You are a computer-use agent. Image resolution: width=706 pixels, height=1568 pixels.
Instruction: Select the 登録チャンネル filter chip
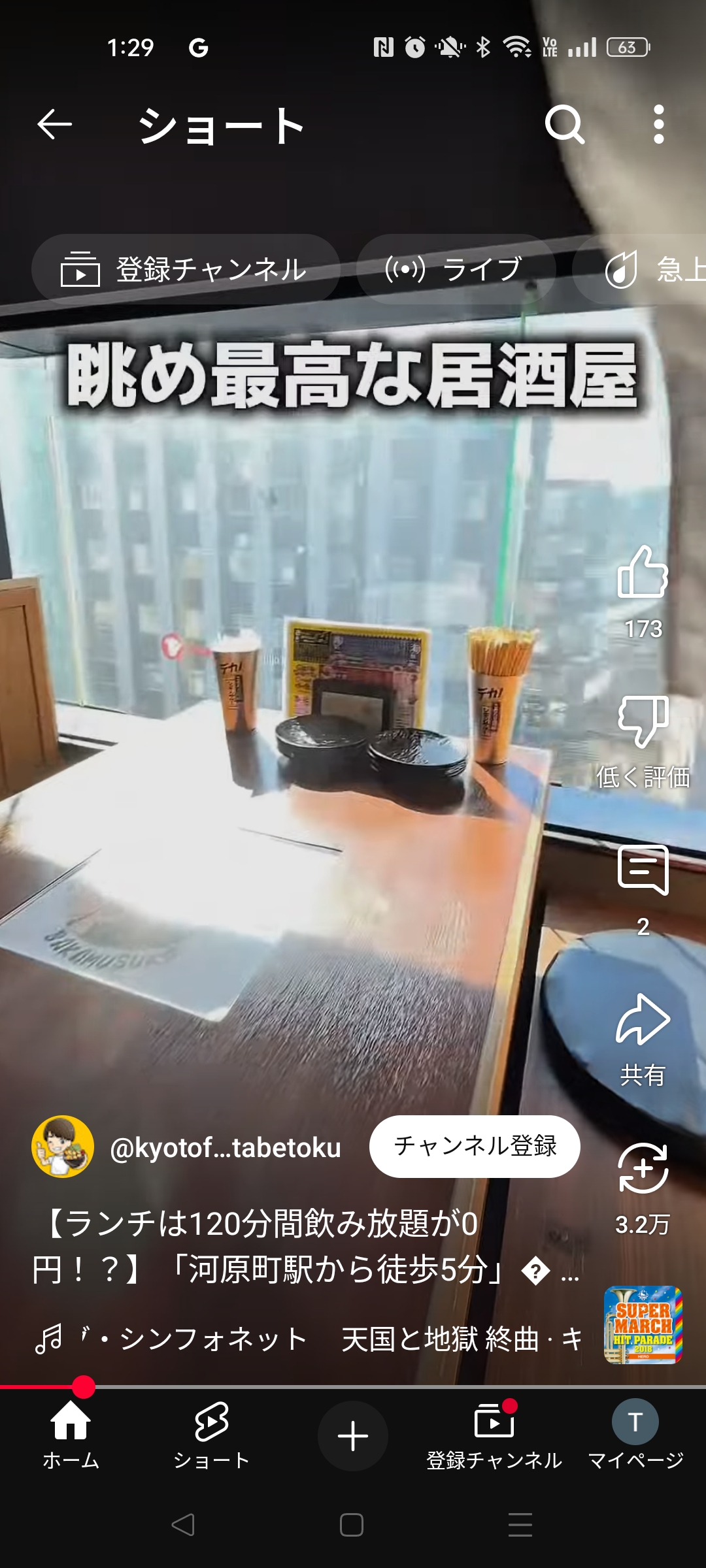click(x=186, y=269)
